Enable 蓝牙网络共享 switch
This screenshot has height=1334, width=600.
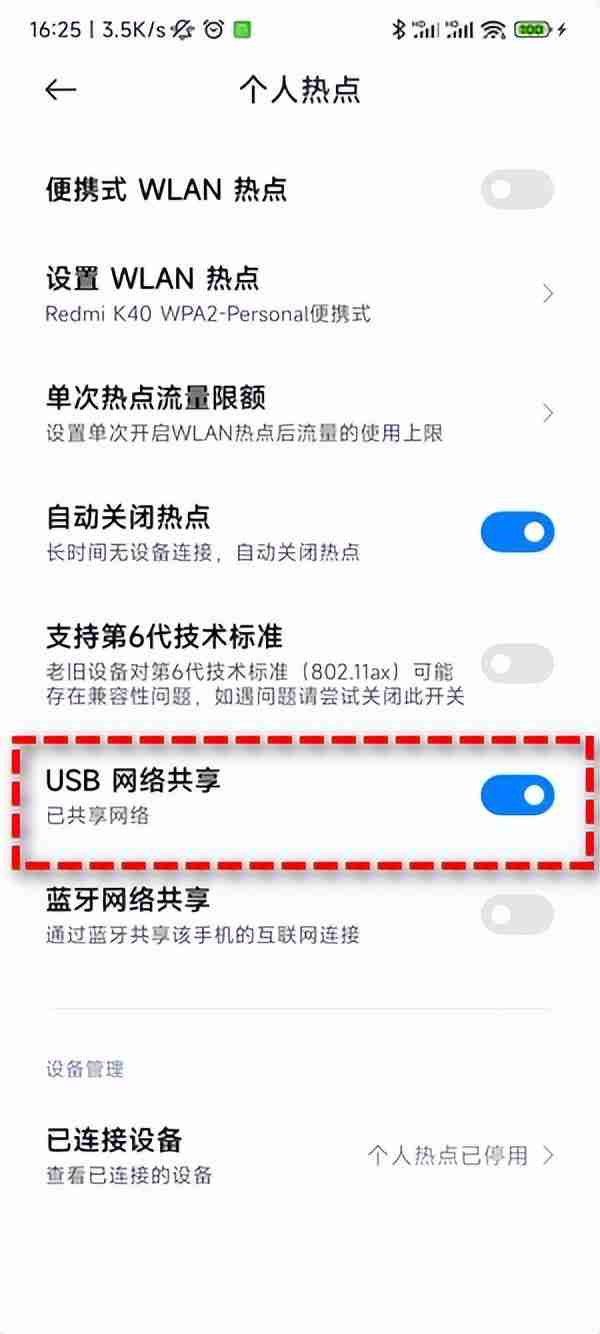tap(516, 914)
